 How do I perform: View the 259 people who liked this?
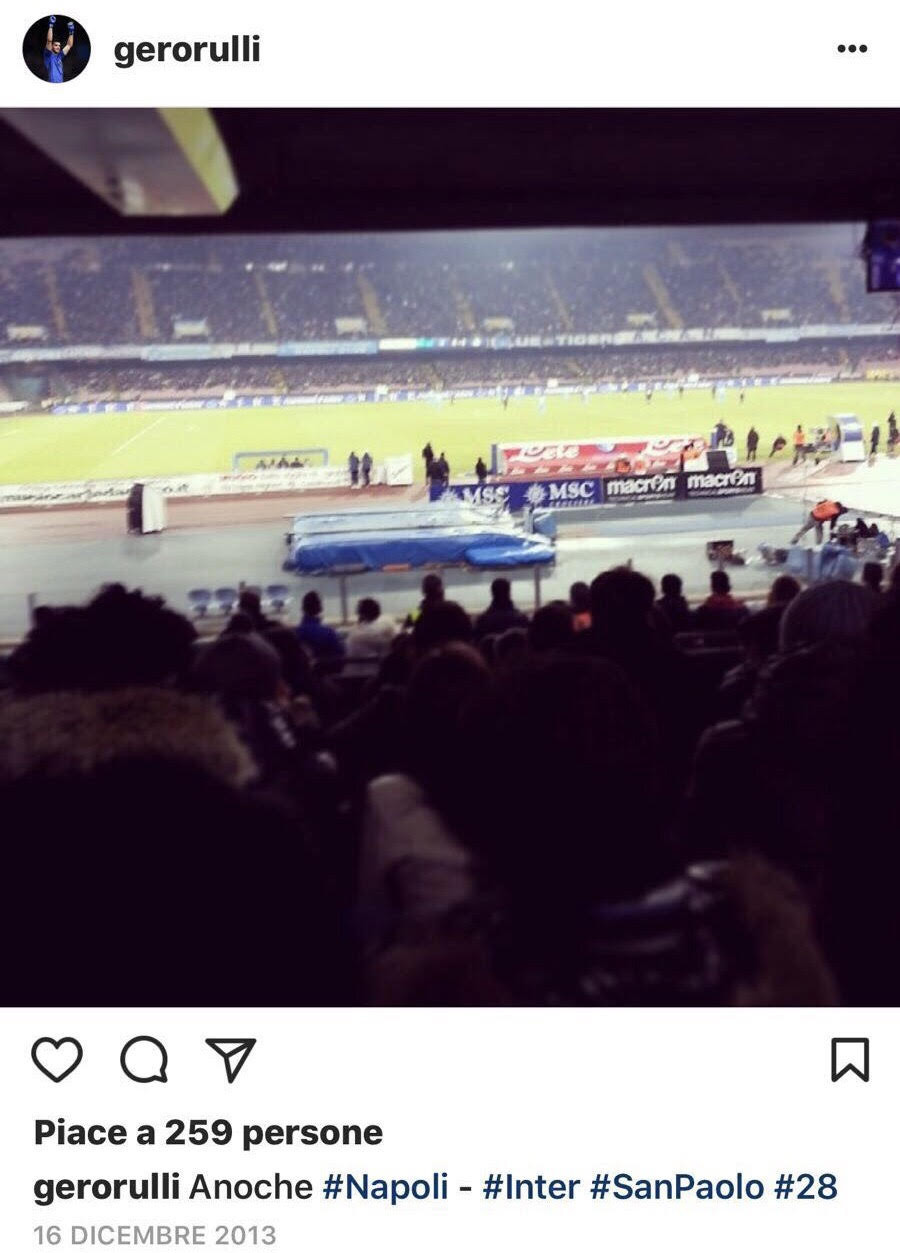click(x=208, y=1132)
